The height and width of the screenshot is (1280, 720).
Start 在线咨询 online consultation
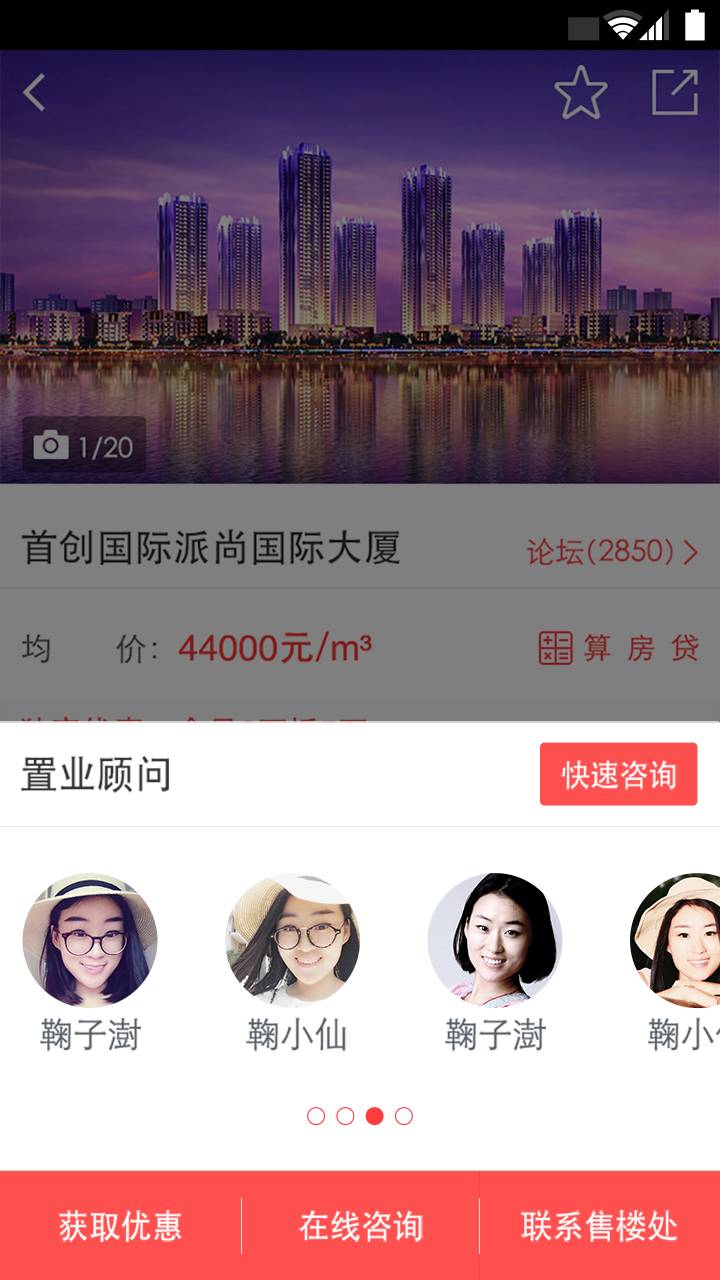coord(361,1226)
